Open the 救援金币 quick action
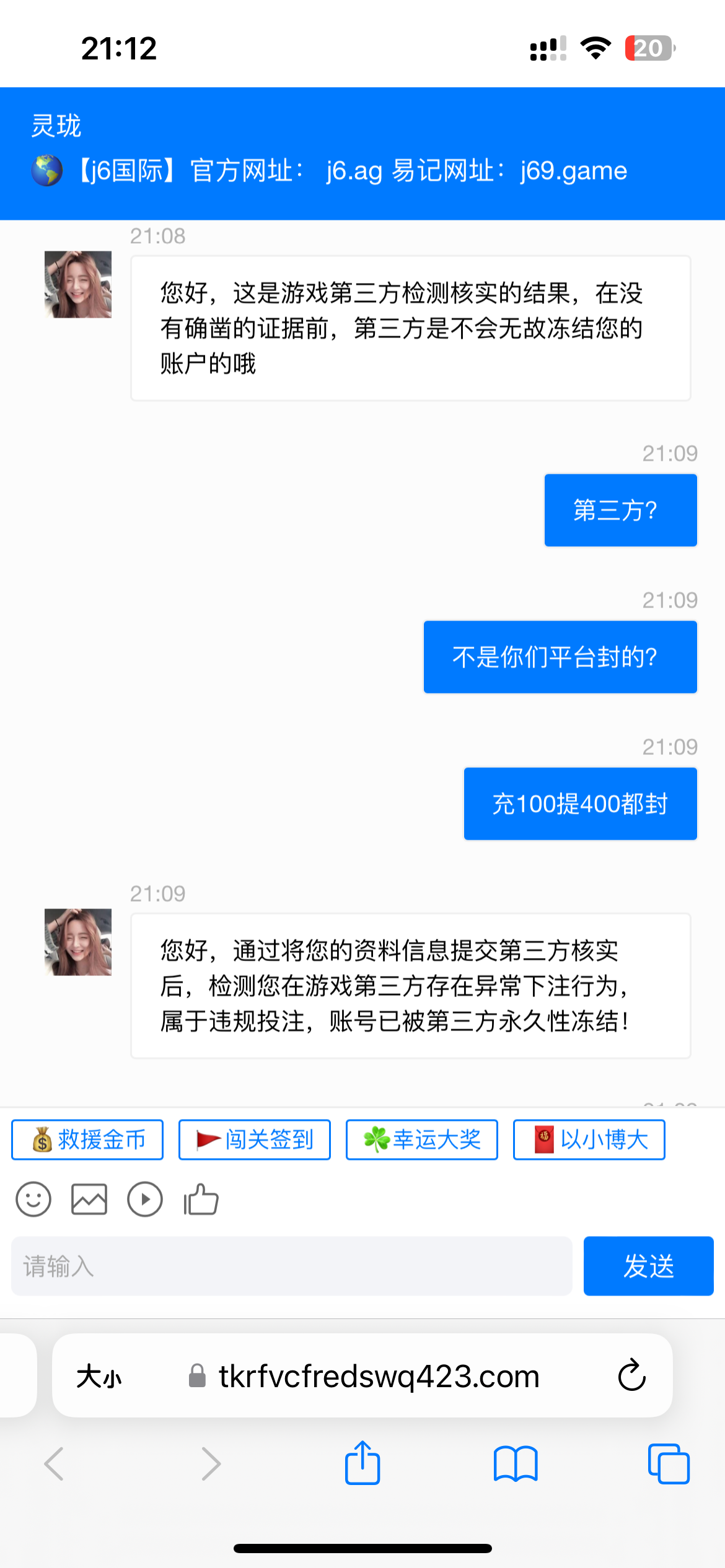This screenshot has width=725, height=1568. pyautogui.click(x=87, y=1139)
